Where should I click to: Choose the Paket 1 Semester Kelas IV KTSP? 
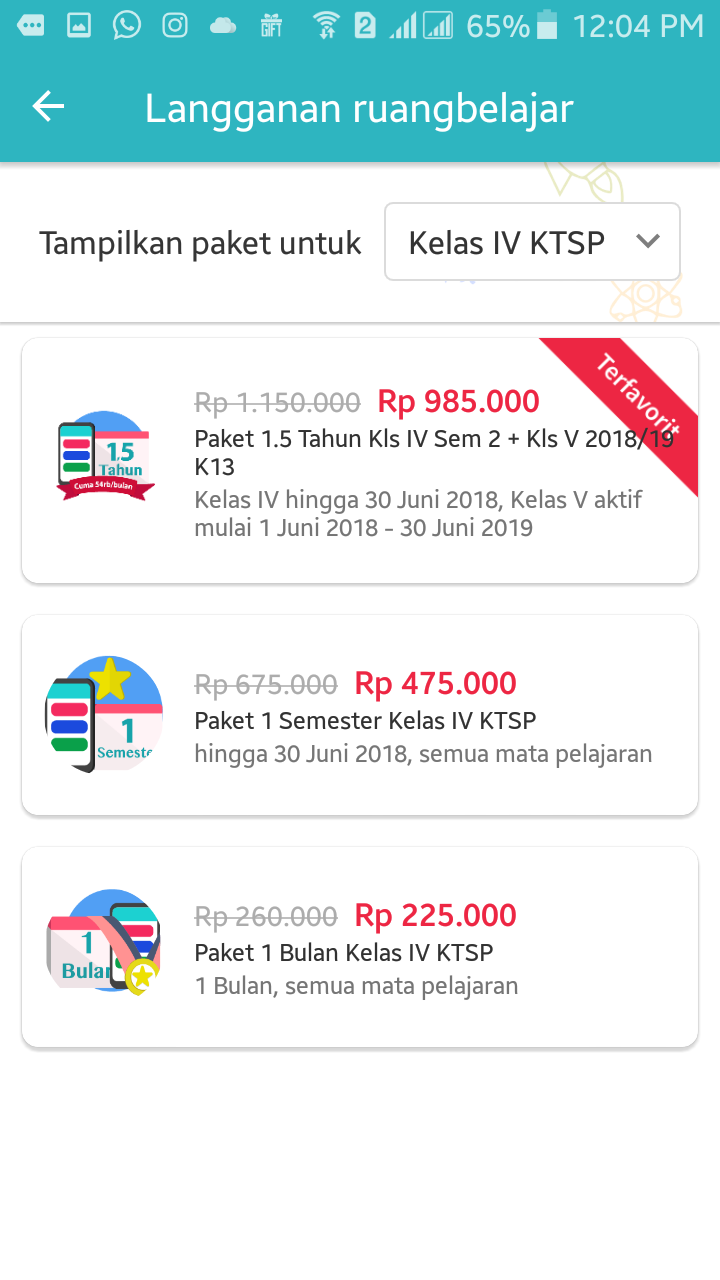pyautogui.click(x=360, y=715)
